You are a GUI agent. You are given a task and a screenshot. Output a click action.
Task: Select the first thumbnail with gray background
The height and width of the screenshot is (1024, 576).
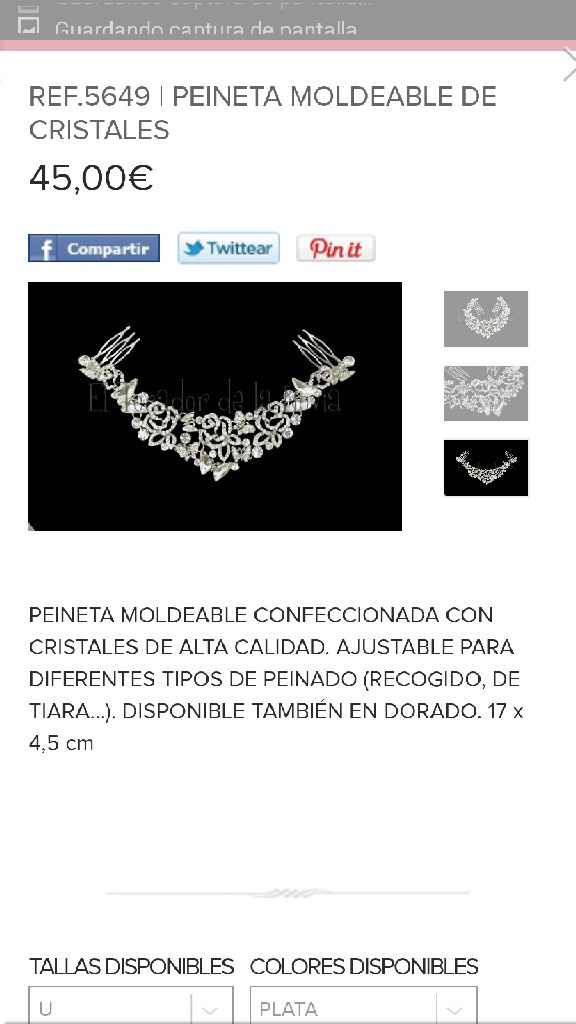(x=486, y=319)
